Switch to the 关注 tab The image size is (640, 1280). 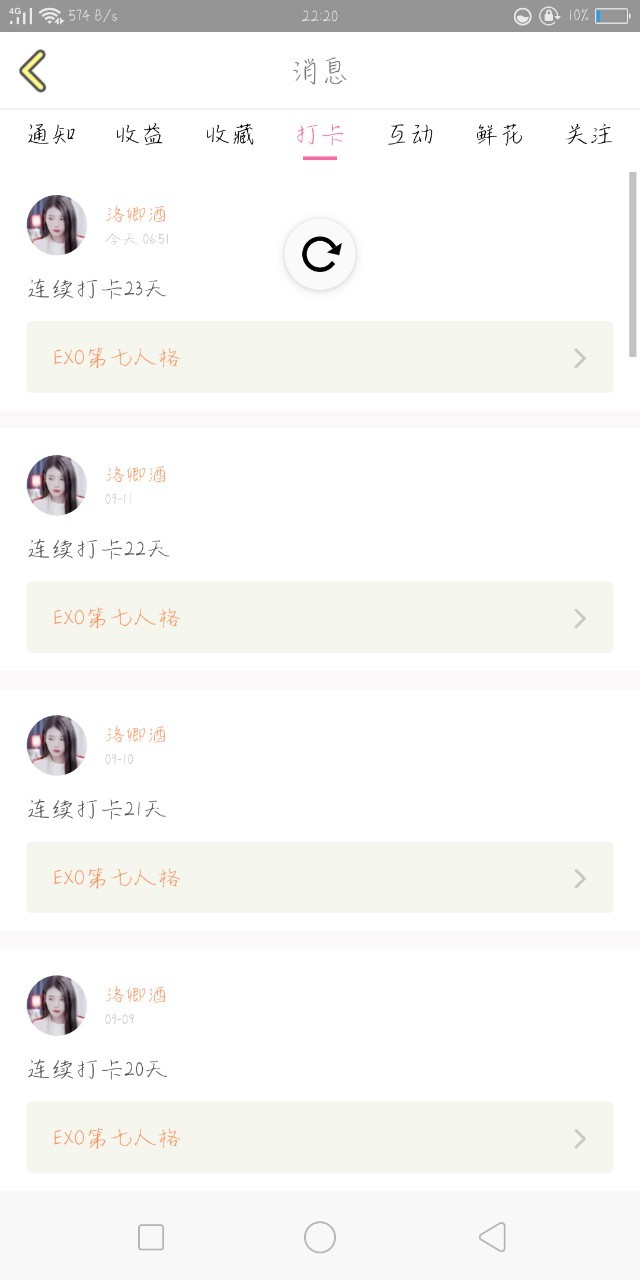[x=589, y=135]
